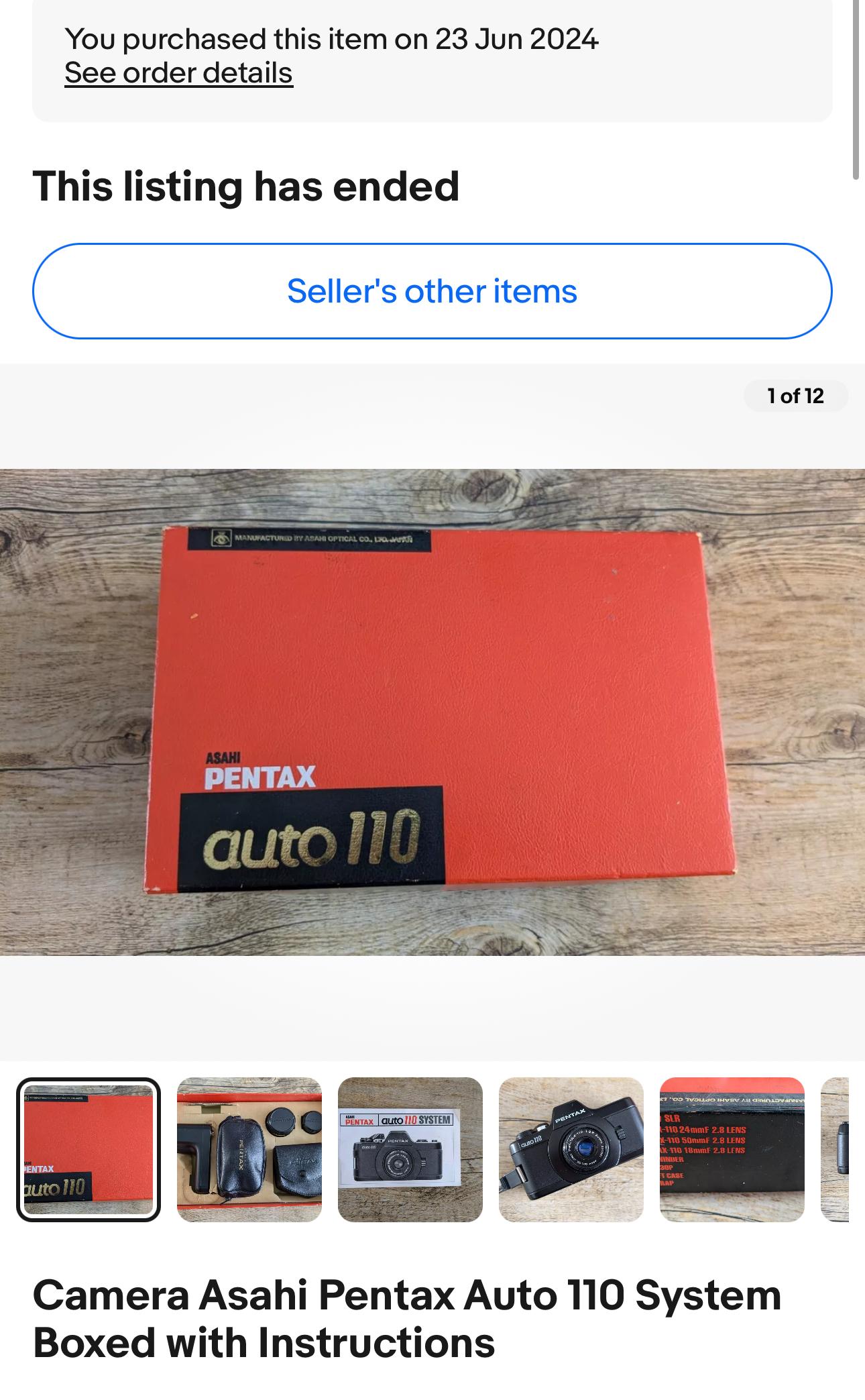Image resolution: width=865 pixels, height=1400 pixels.
Task: Open See order details link
Action: coord(178,73)
